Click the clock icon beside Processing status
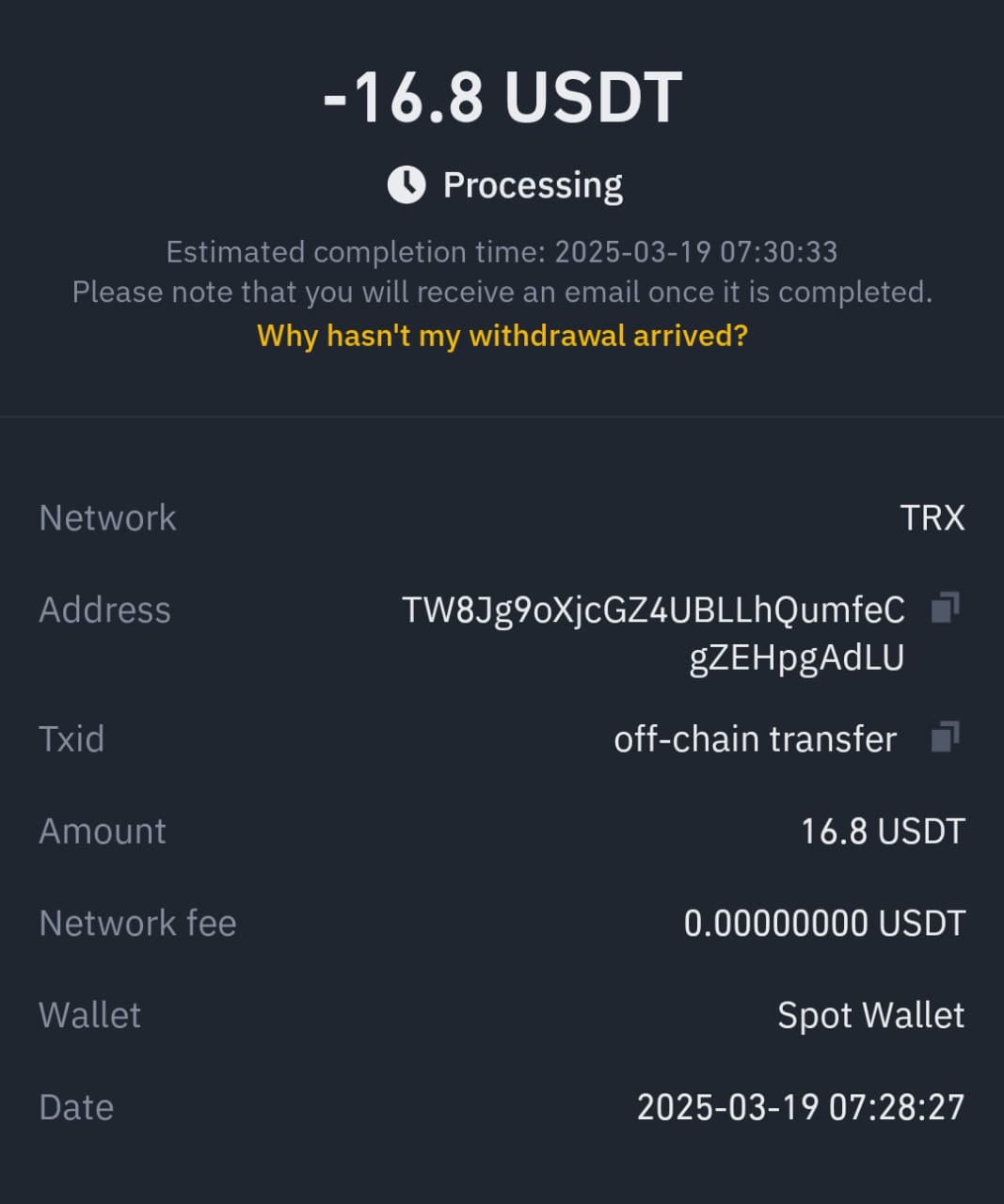This screenshot has height=1204, width=1004. (x=406, y=184)
